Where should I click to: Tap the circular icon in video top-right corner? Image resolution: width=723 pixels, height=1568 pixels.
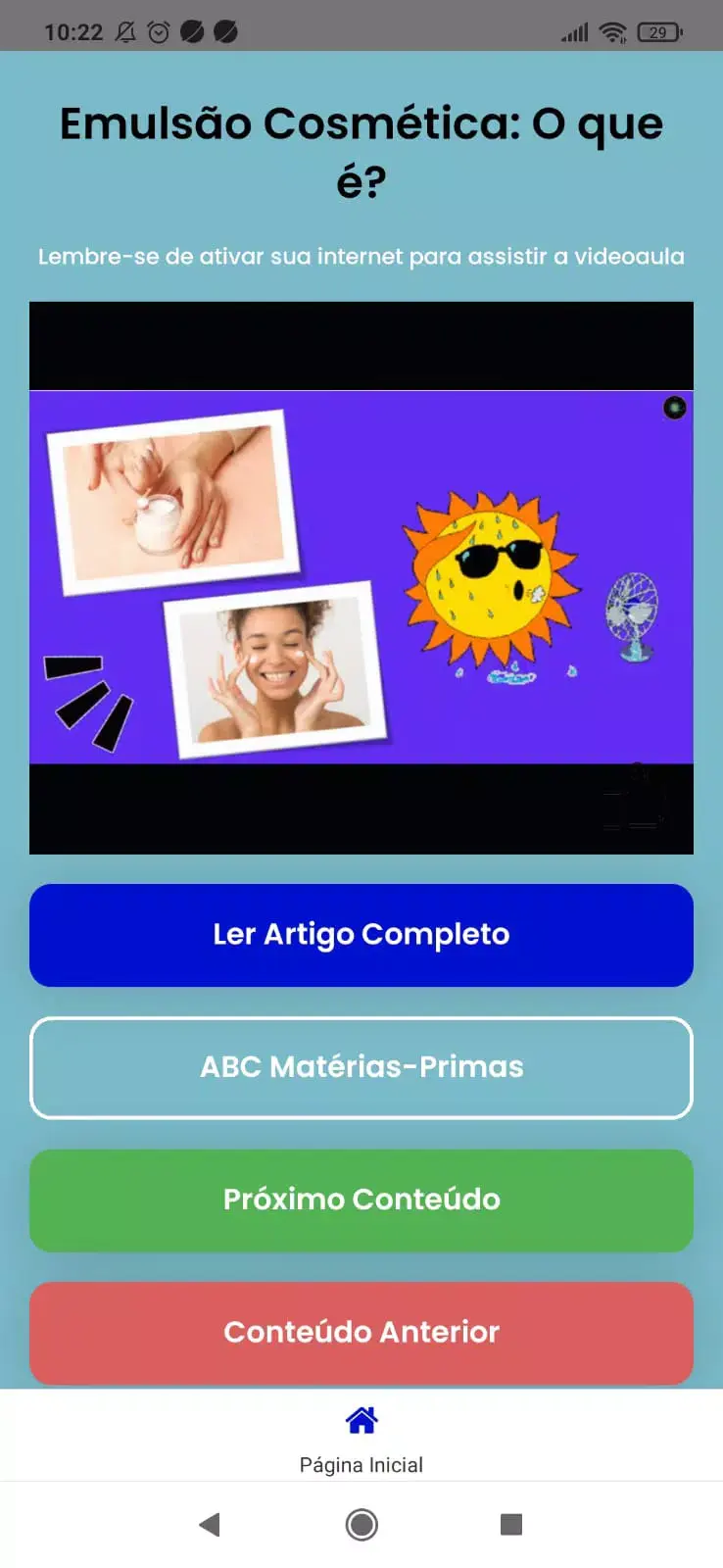pyautogui.click(x=673, y=408)
